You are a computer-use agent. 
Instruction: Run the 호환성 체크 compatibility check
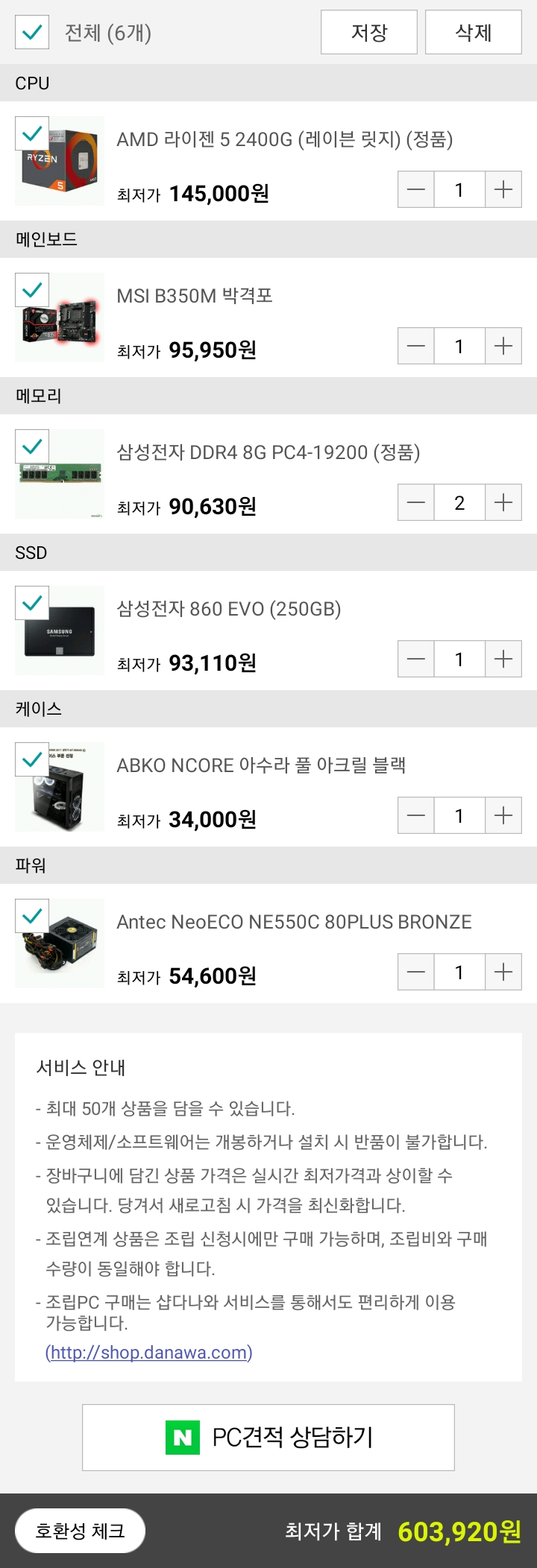coord(80,1531)
